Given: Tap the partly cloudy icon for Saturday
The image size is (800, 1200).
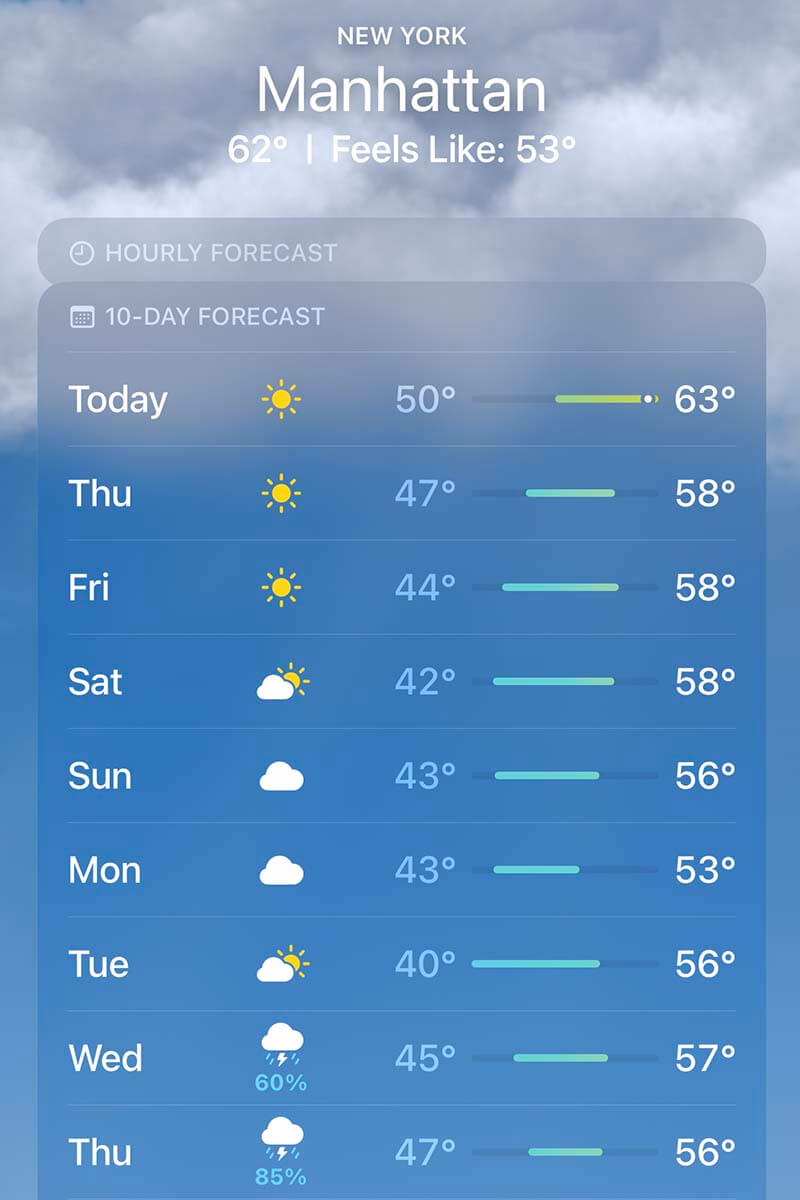Looking at the screenshot, I should (x=281, y=681).
